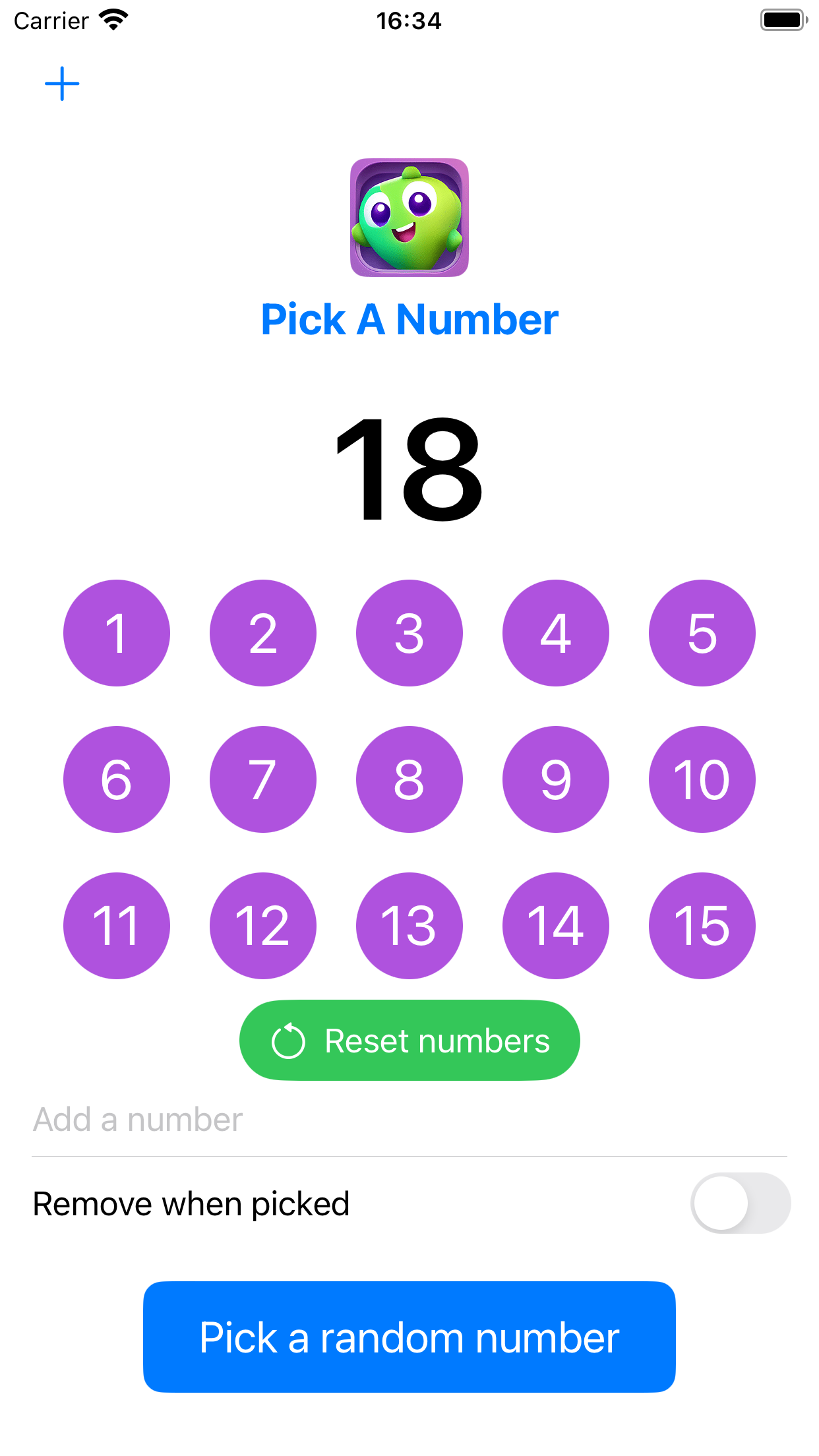Tap number 5 circle

tap(702, 633)
